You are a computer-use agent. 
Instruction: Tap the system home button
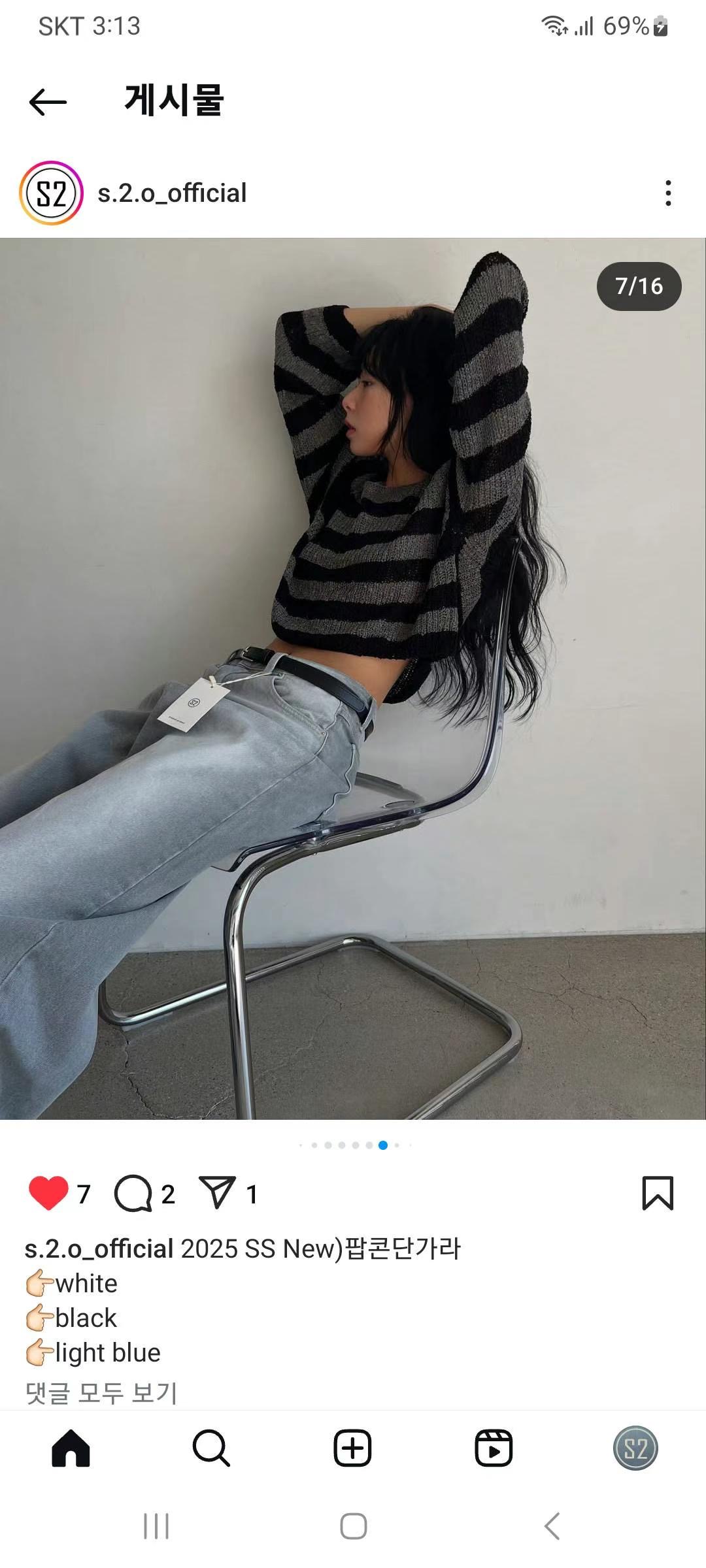click(x=353, y=1526)
